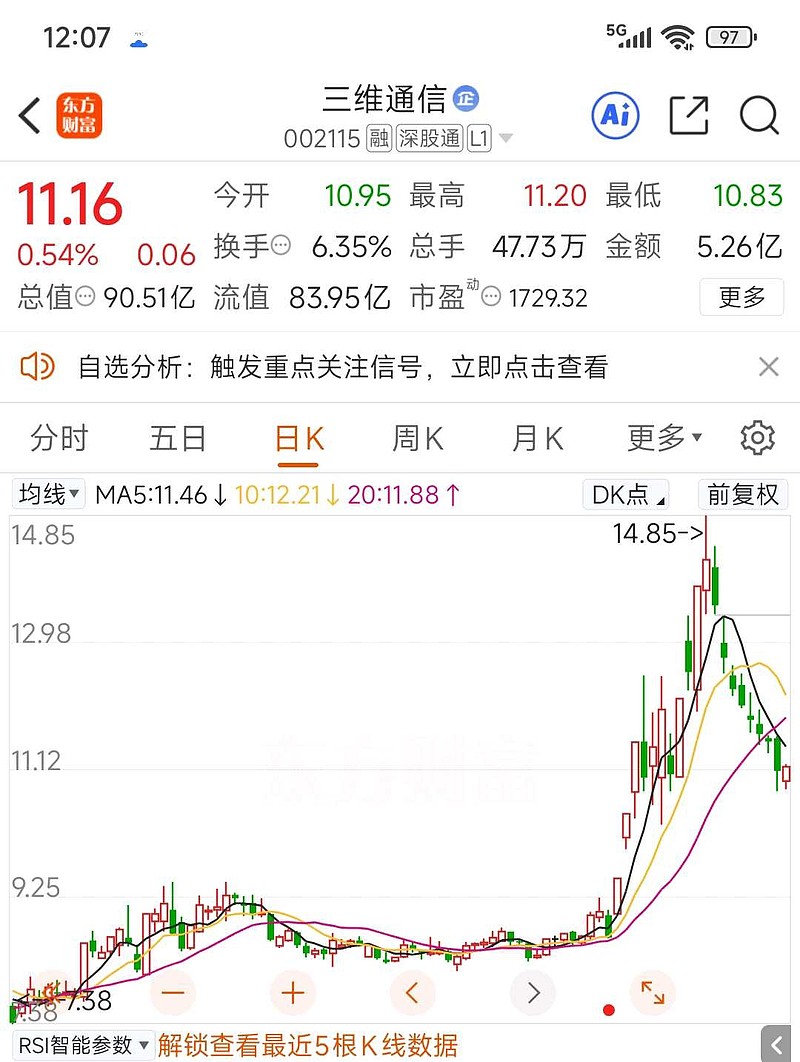
Task: Change the 前复权 adjustment setting
Action: coord(742,494)
